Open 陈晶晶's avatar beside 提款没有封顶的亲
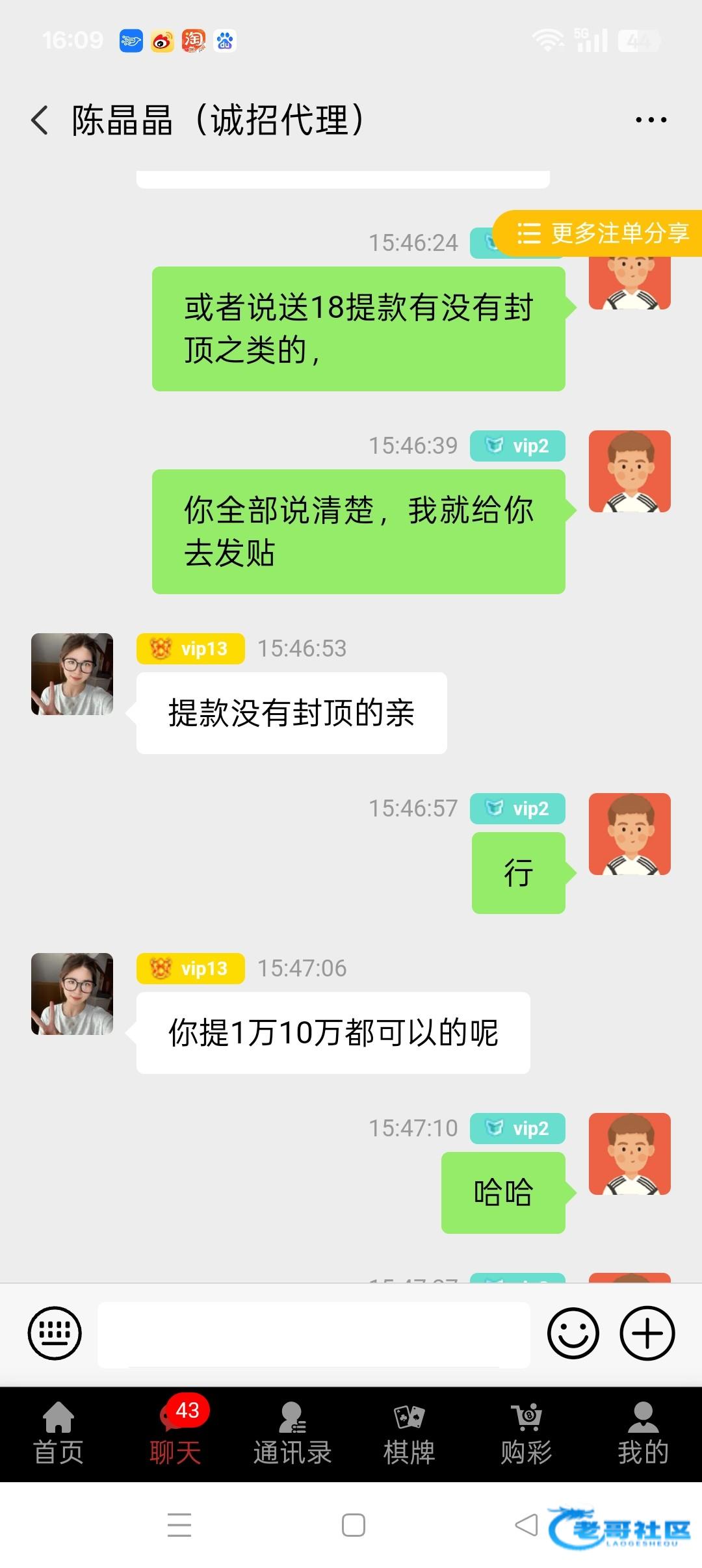Image resolution: width=702 pixels, height=1568 pixels. [x=72, y=674]
